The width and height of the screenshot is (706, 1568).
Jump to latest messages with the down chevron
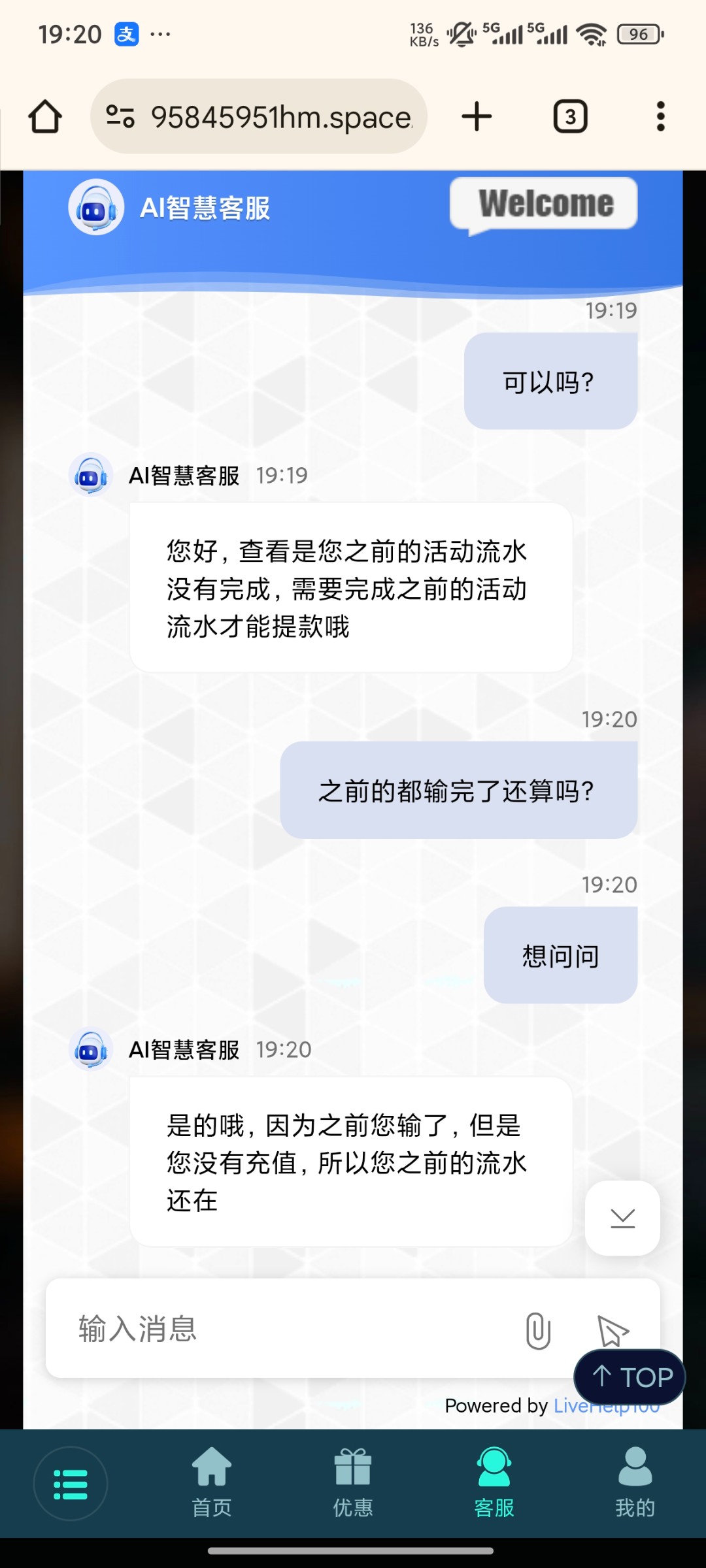(622, 1218)
